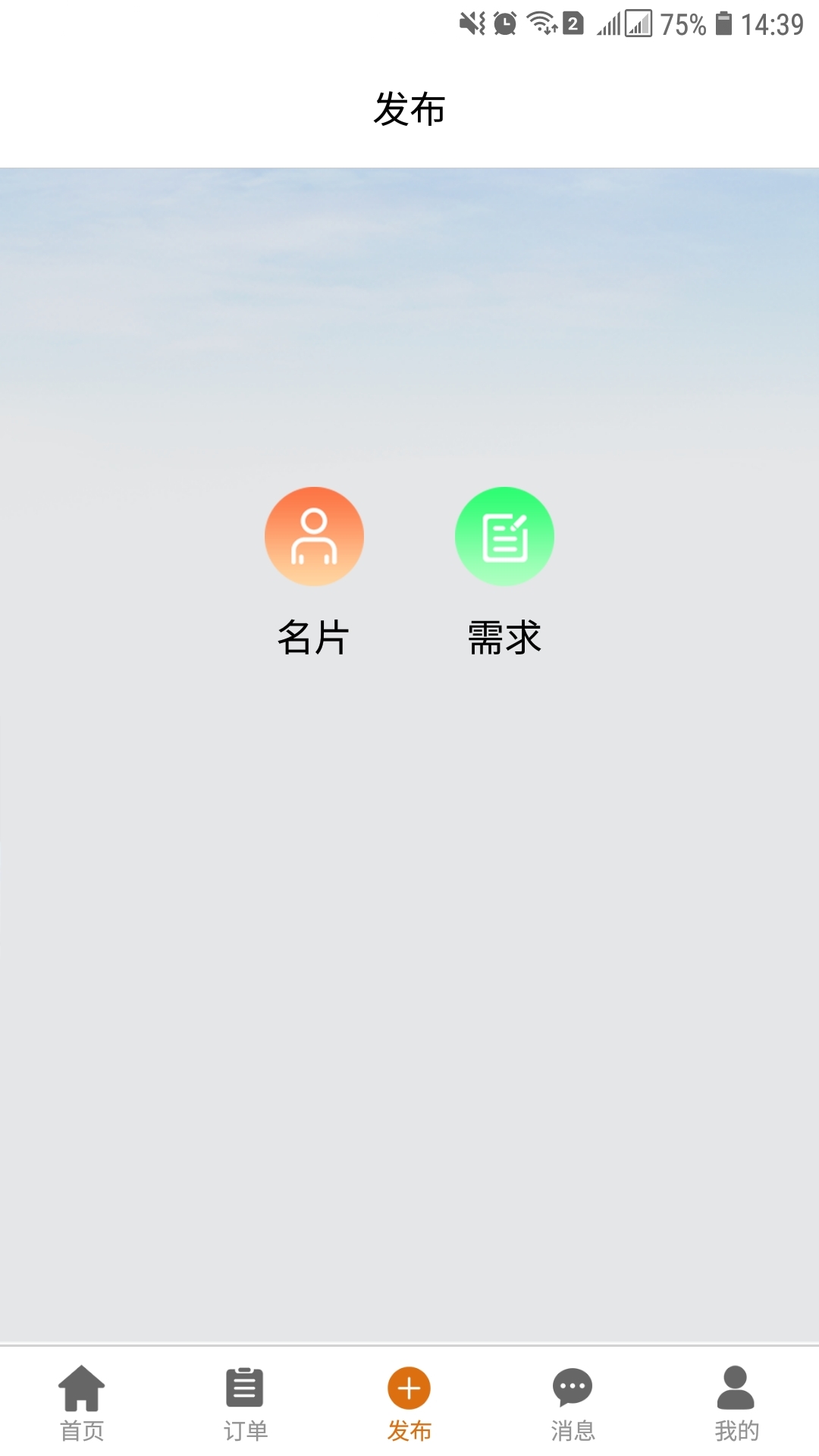The width and height of the screenshot is (819, 1456).
Task: Click the 发布 page title
Action: [x=409, y=108]
